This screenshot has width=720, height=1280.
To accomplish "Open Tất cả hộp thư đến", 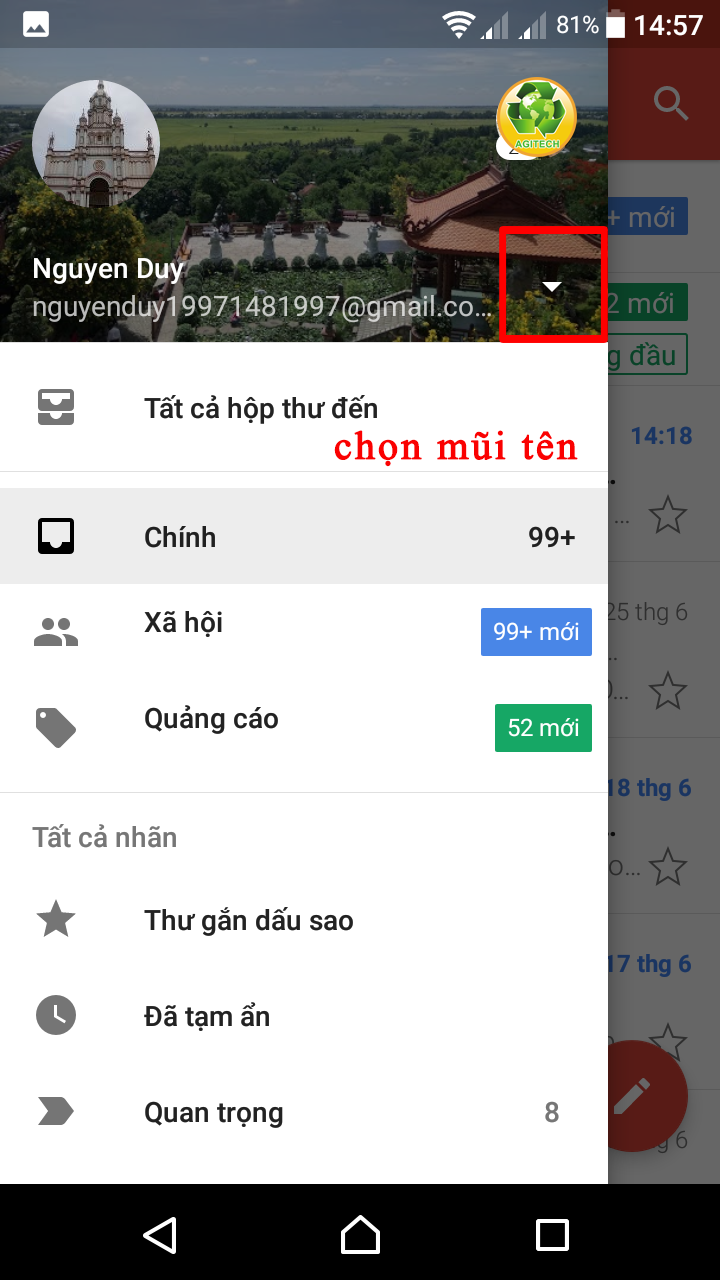I will pyautogui.click(x=304, y=408).
